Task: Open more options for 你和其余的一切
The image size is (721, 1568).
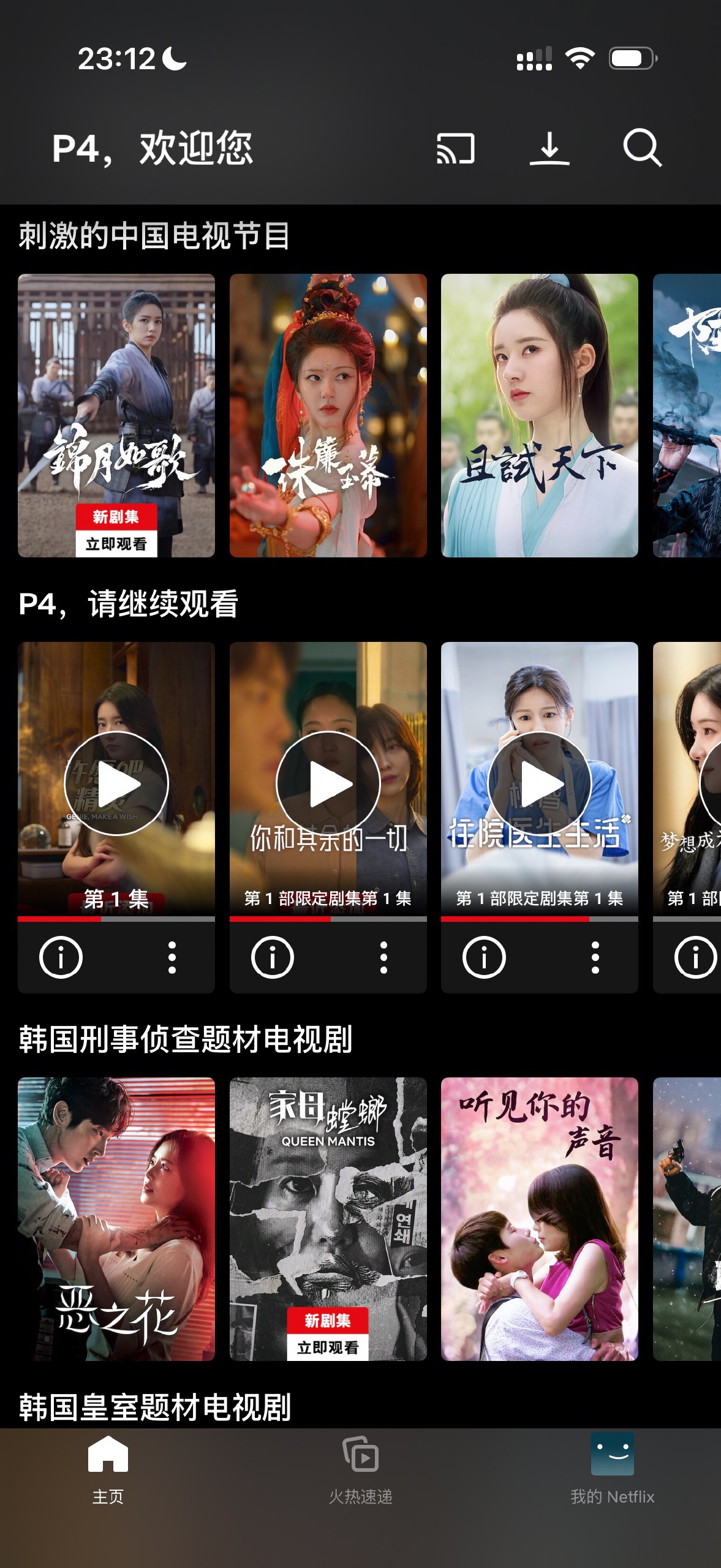Action: 383,957
